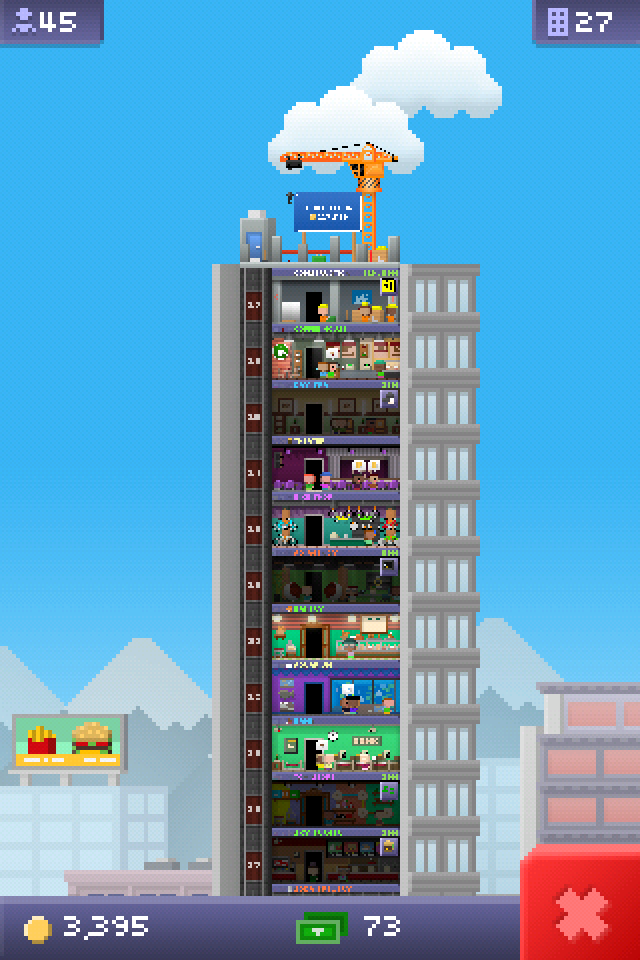The image size is (640, 960).
Task: Open the brick-walled floor below the construction floor
Action: pyautogui.click(x=335, y=357)
